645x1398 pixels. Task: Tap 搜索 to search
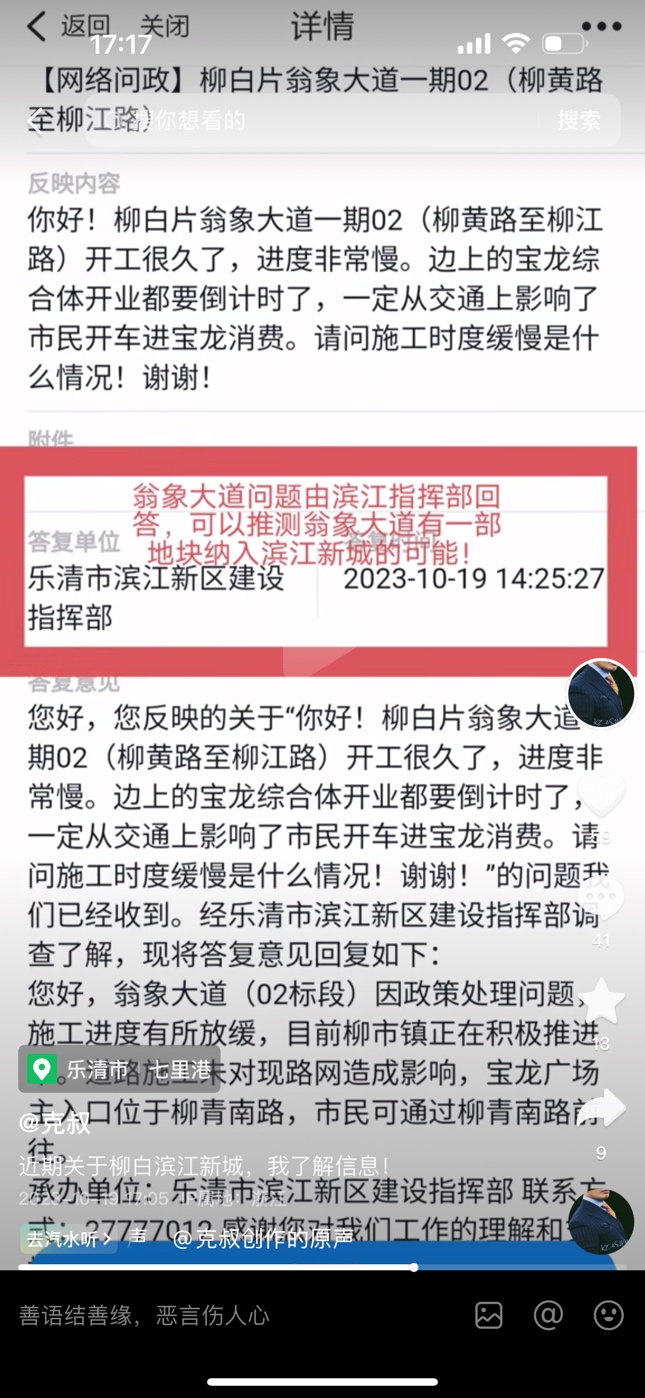point(579,121)
